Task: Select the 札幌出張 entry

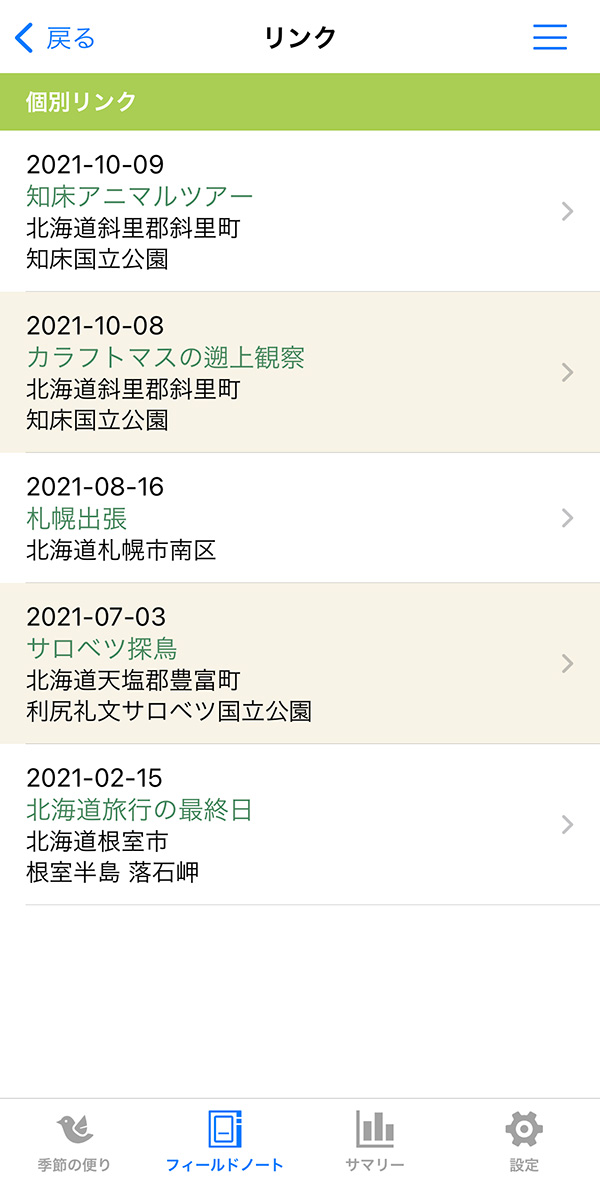Action: (x=300, y=518)
